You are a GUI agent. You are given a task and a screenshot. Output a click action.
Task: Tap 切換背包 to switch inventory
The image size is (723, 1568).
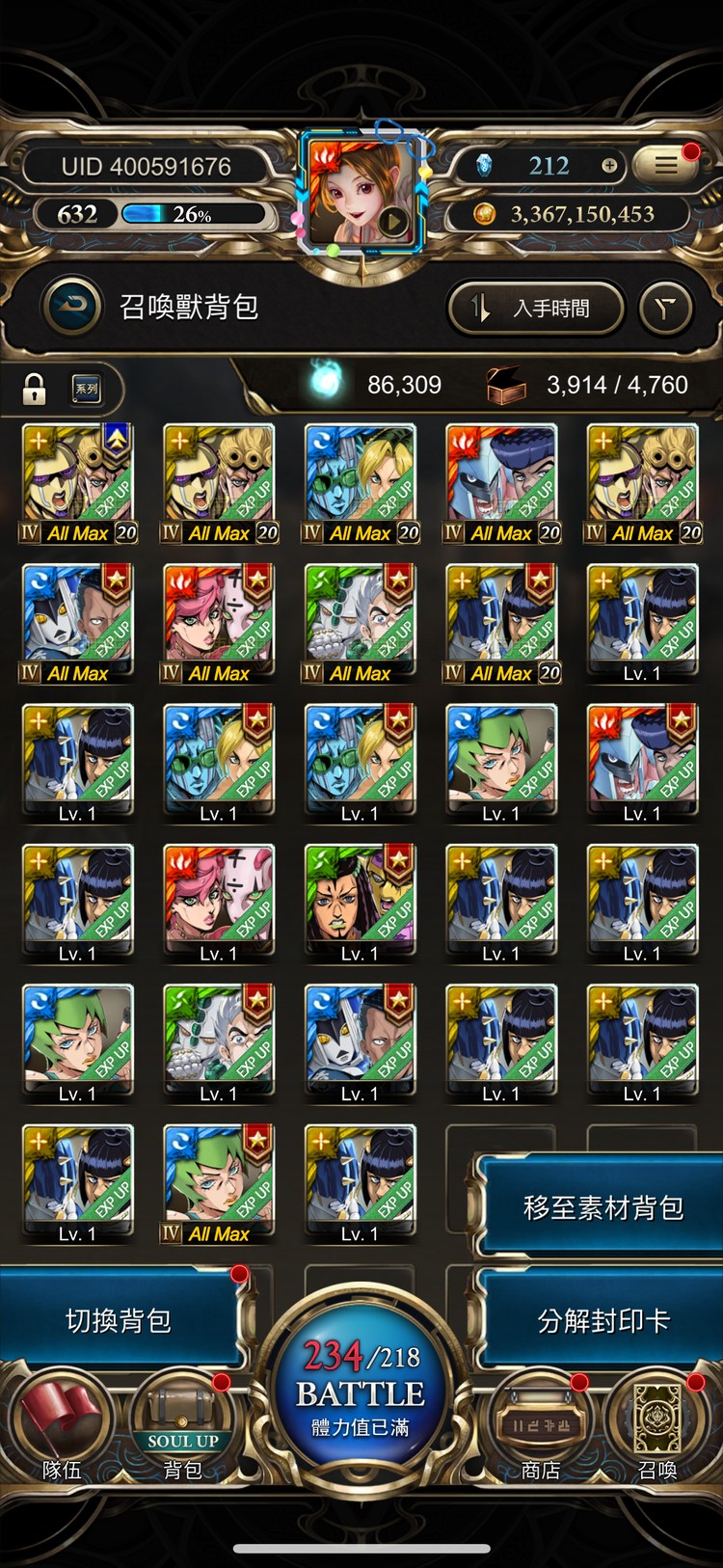119,1320
